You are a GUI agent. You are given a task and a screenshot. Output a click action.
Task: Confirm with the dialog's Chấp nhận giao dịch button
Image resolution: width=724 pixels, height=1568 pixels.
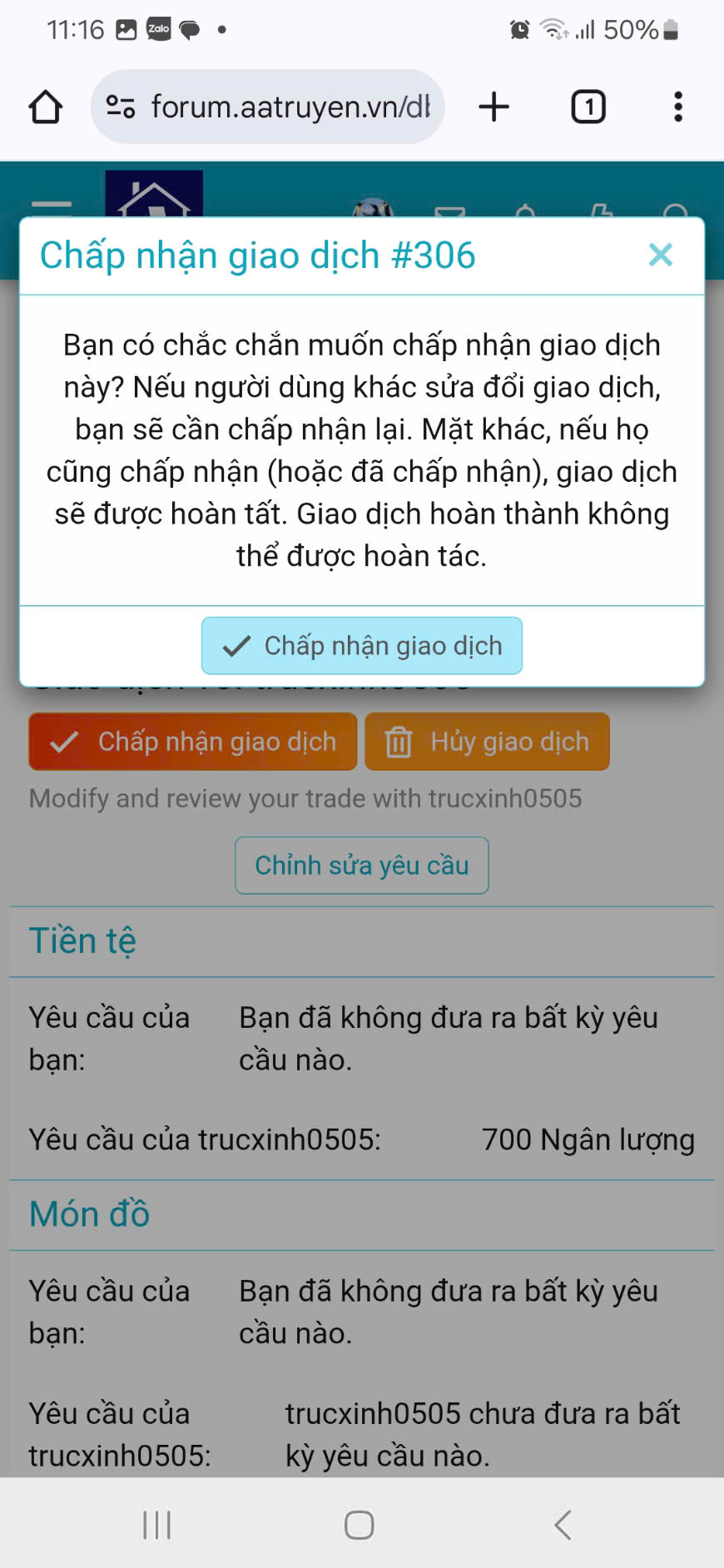(x=362, y=646)
